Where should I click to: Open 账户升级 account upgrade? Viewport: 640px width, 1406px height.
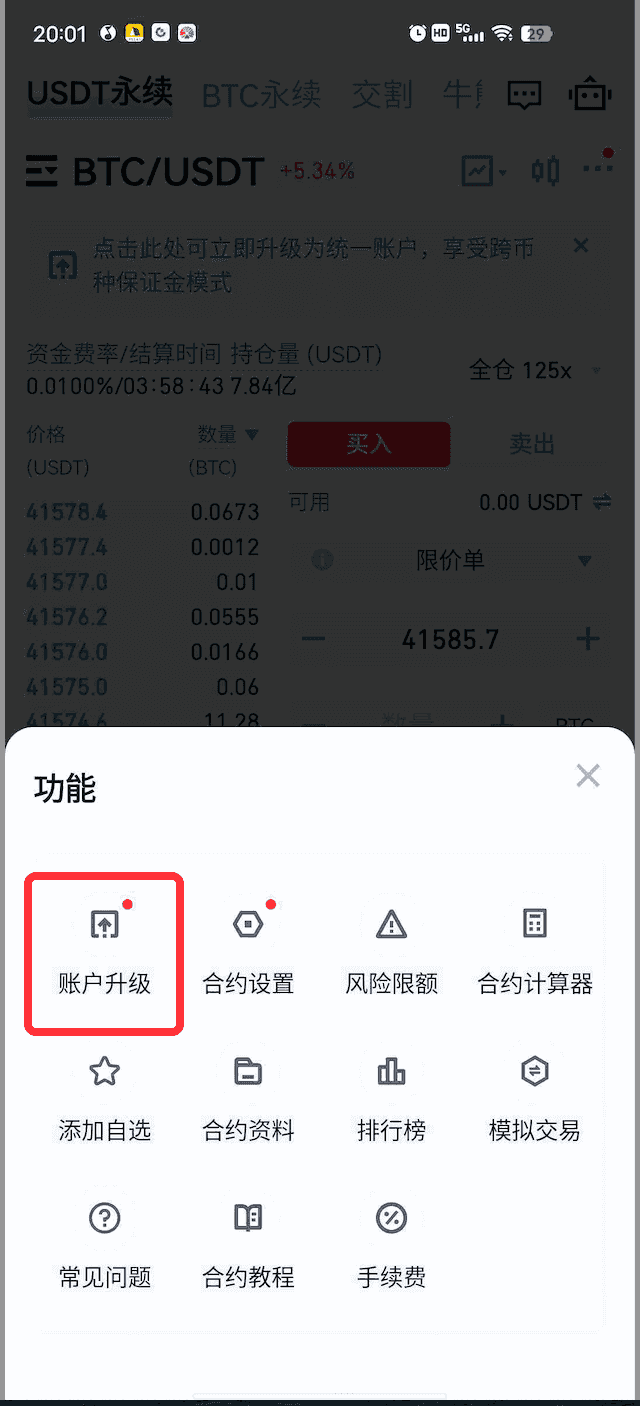(104, 950)
